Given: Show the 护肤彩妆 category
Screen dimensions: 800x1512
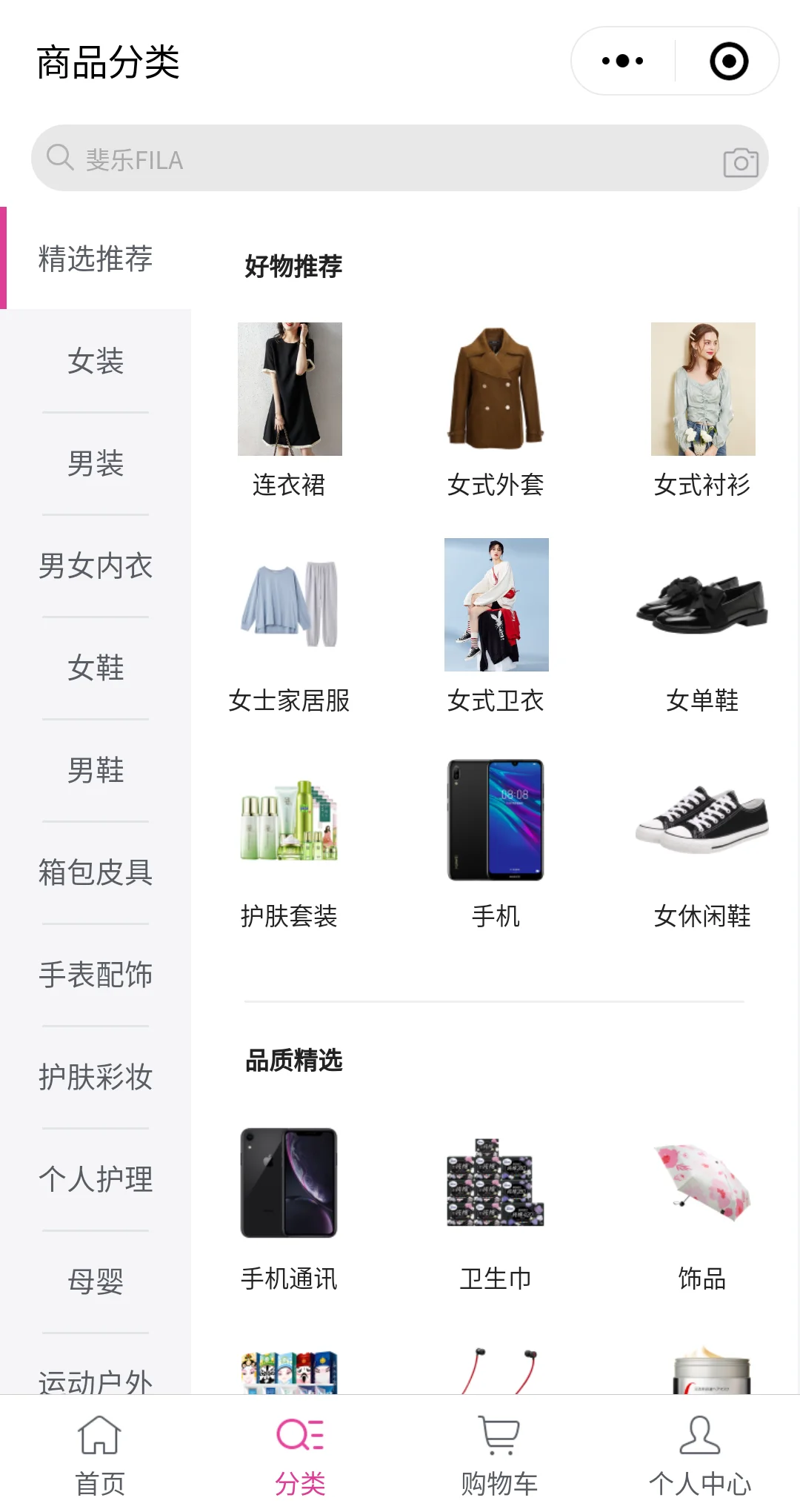Looking at the screenshot, I should click(x=96, y=1077).
